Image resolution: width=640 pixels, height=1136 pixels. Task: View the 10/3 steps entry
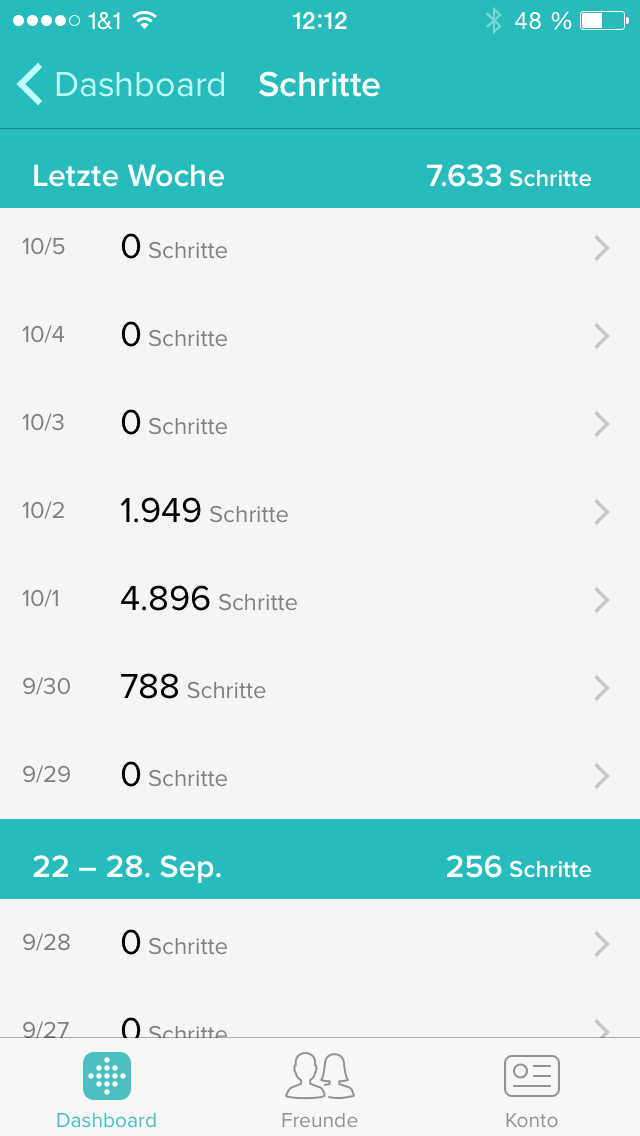(x=320, y=425)
